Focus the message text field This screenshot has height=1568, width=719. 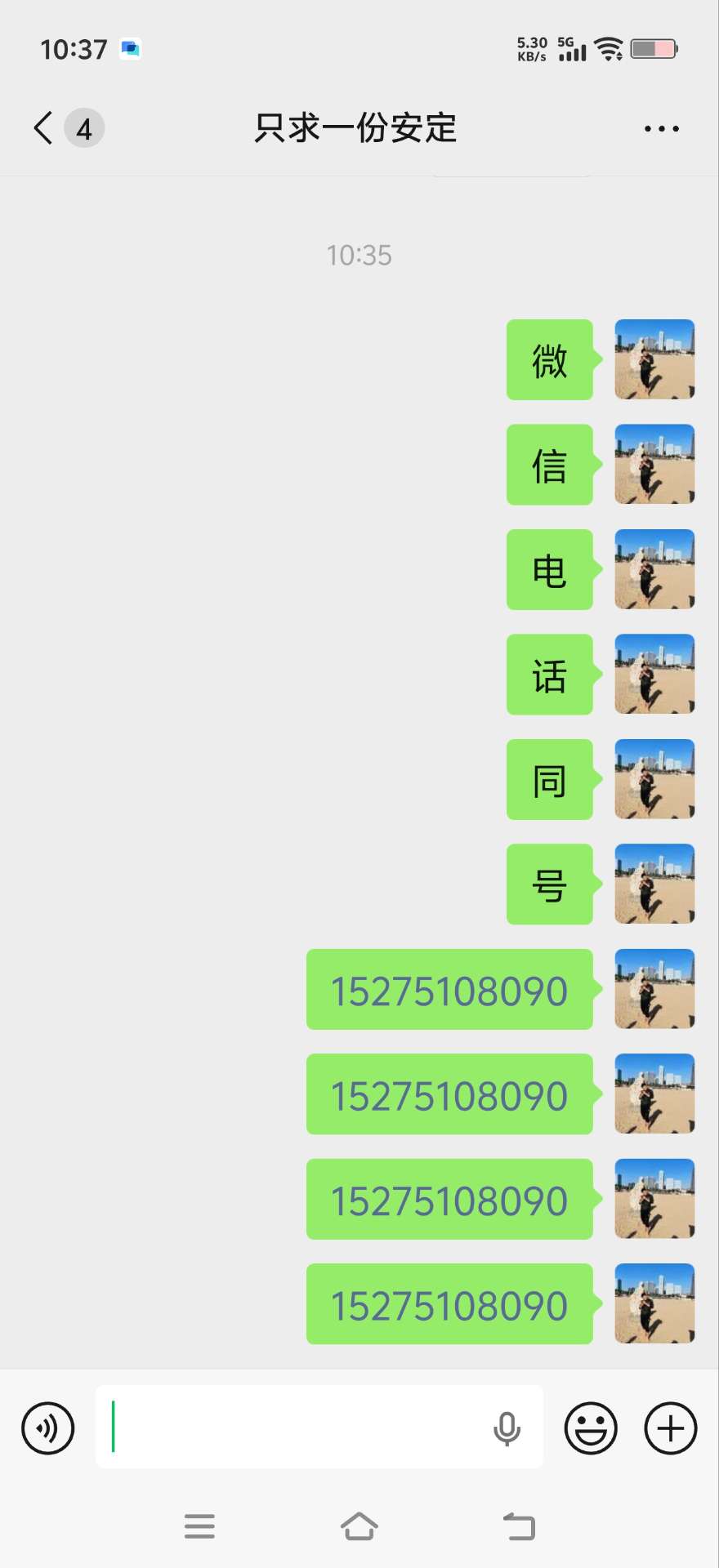point(294,1427)
